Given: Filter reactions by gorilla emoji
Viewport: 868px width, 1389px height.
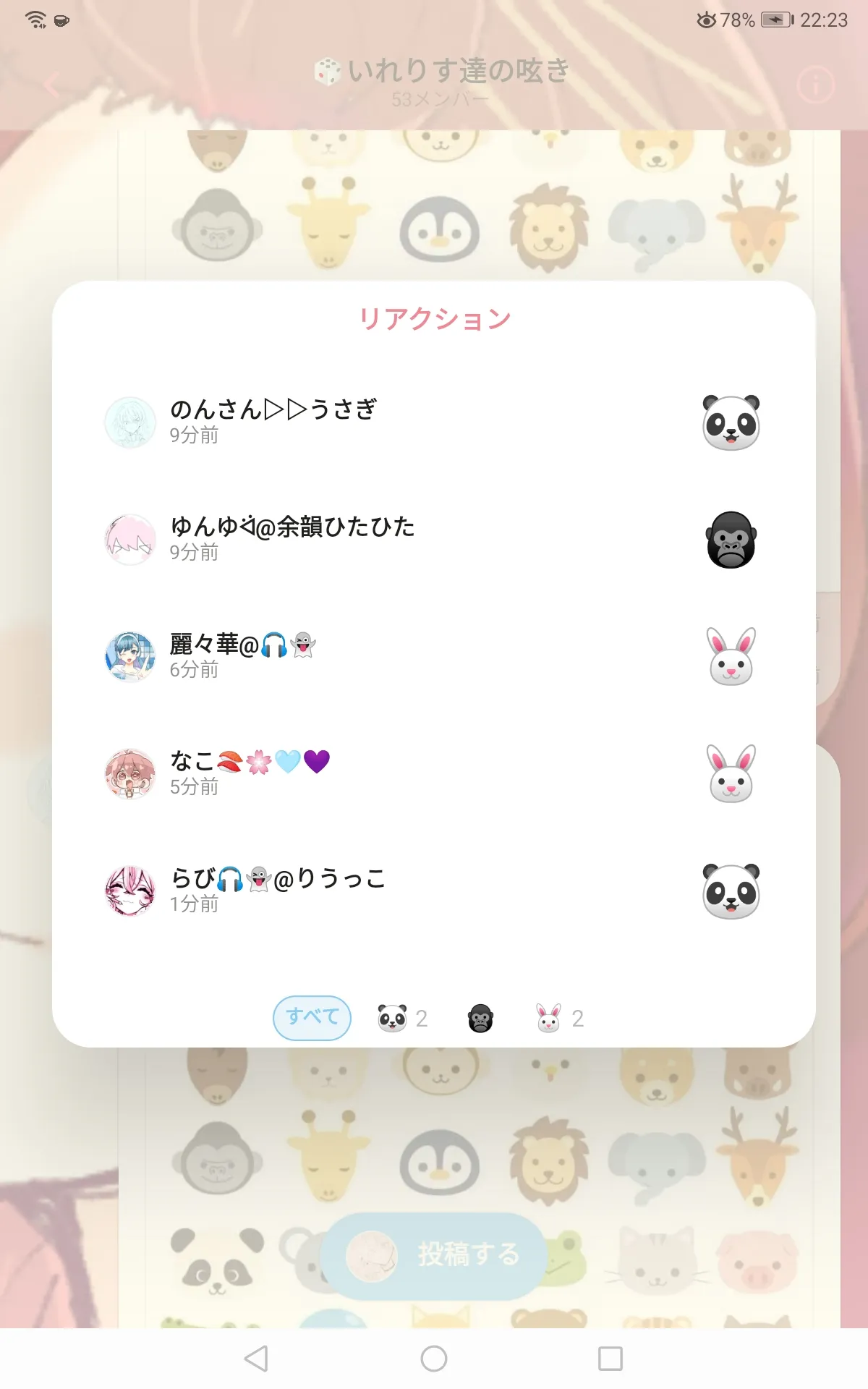Looking at the screenshot, I should [480, 1019].
